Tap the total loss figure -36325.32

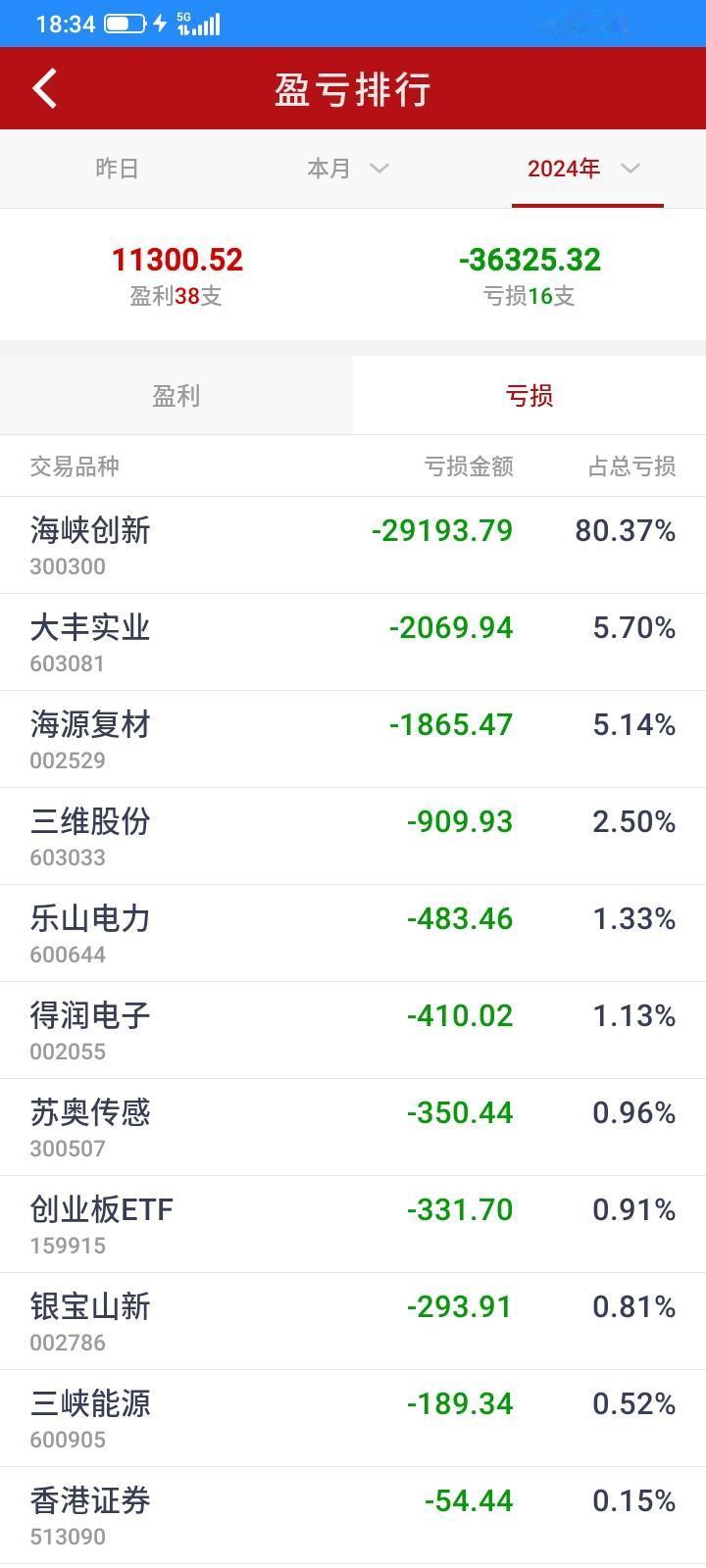(530, 260)
